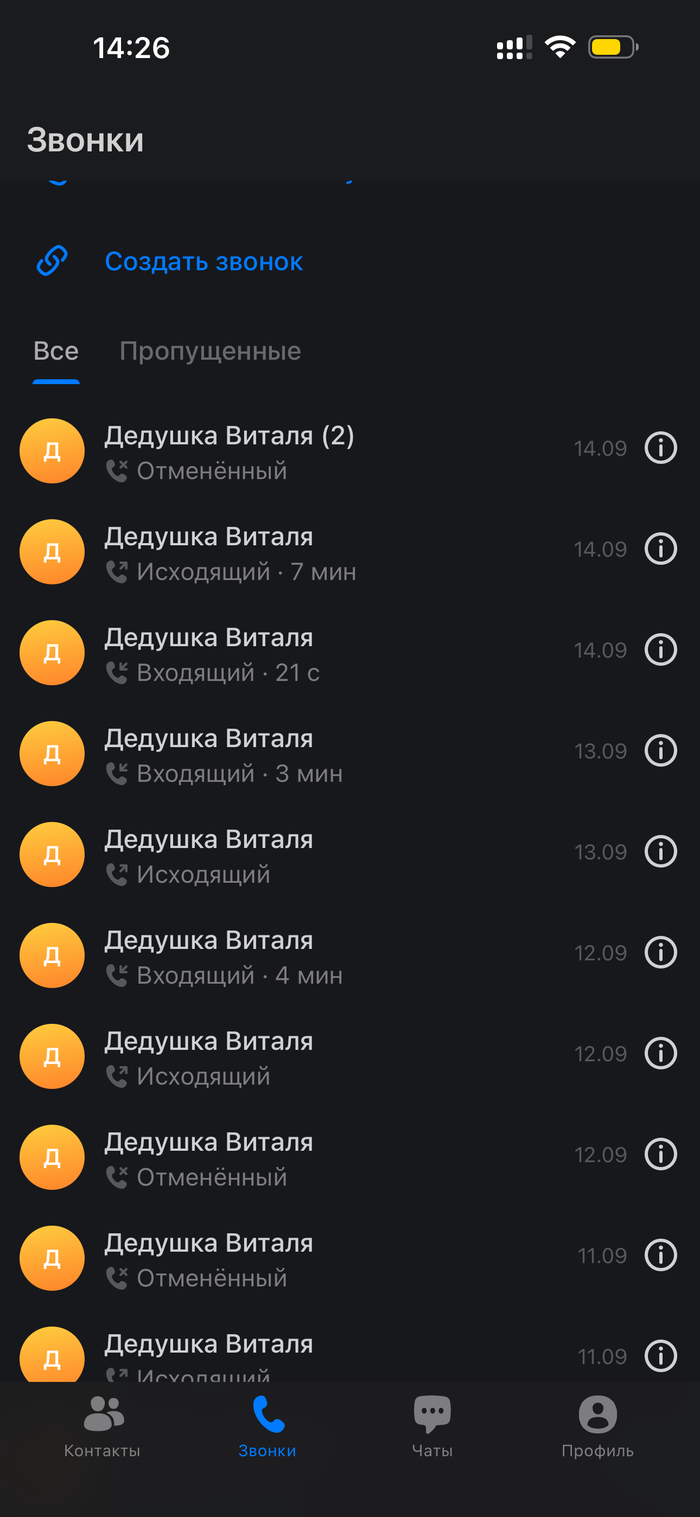Tap the Создать звонок link
Image resolution: width=700 pixels, height=1517 pixels.
(203, 262)
